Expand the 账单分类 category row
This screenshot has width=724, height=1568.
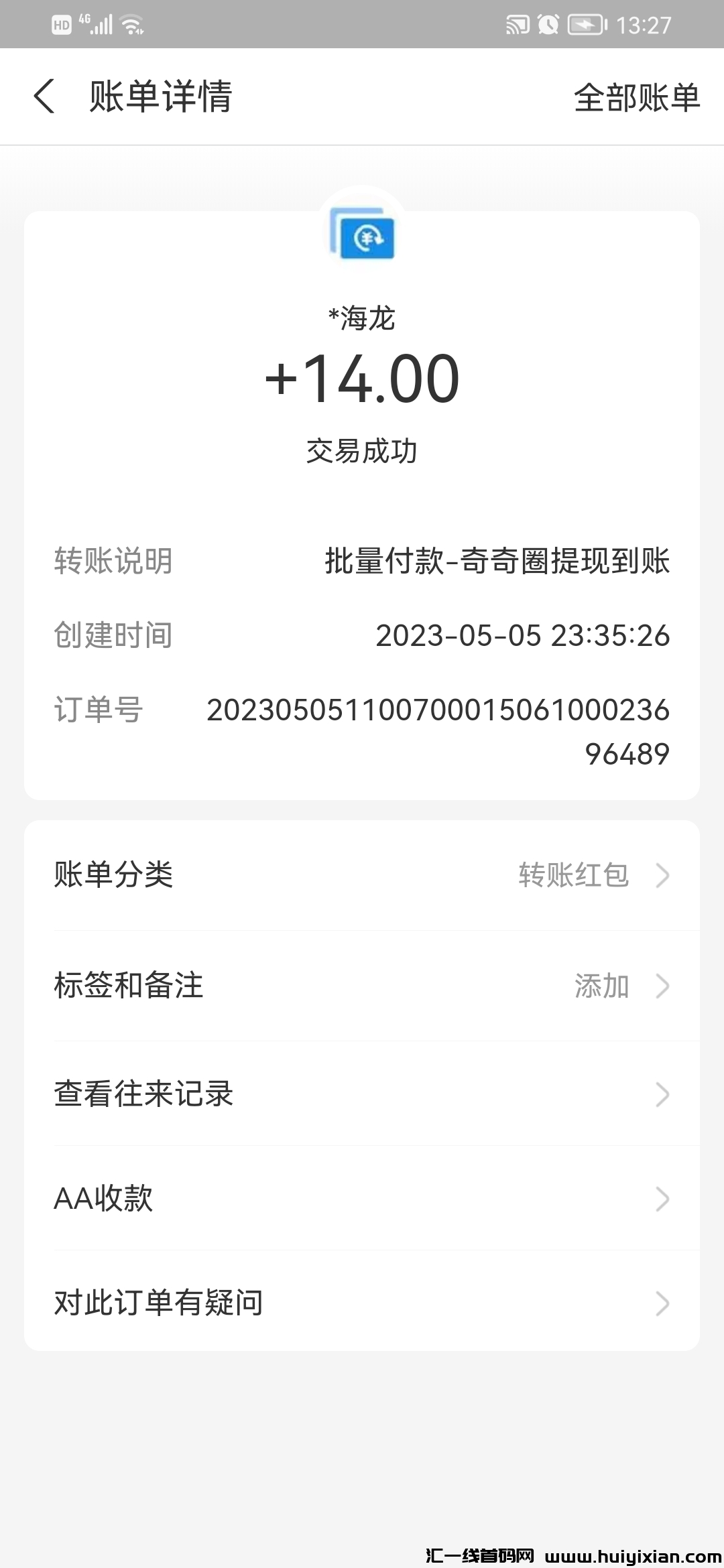coord(362,874)
